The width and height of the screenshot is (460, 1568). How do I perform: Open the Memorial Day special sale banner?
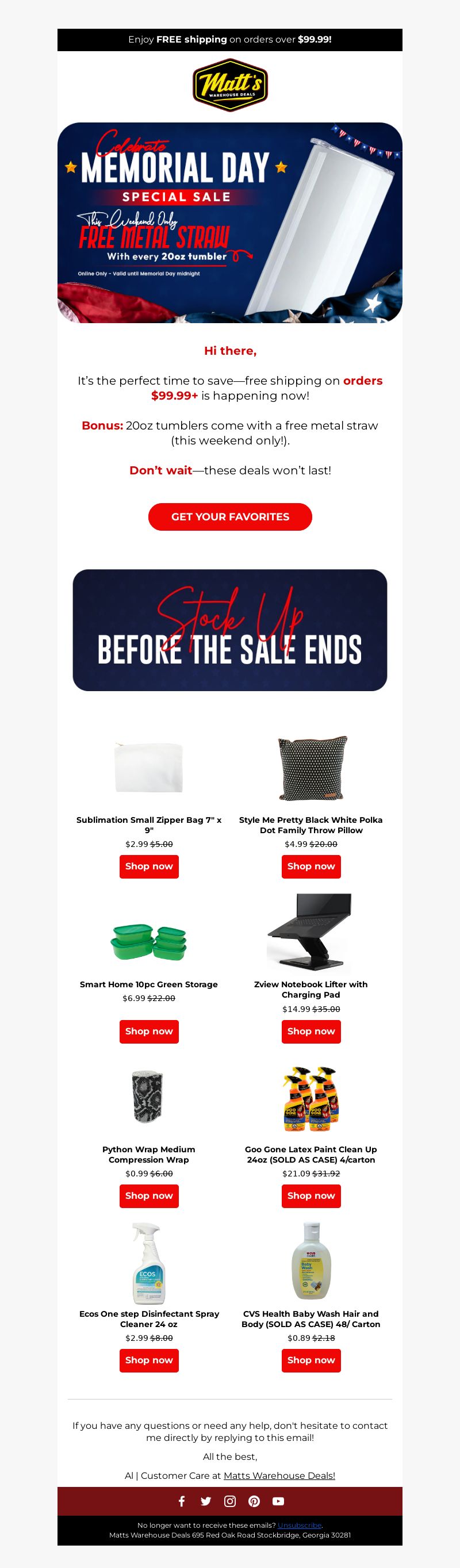[230, 223]
